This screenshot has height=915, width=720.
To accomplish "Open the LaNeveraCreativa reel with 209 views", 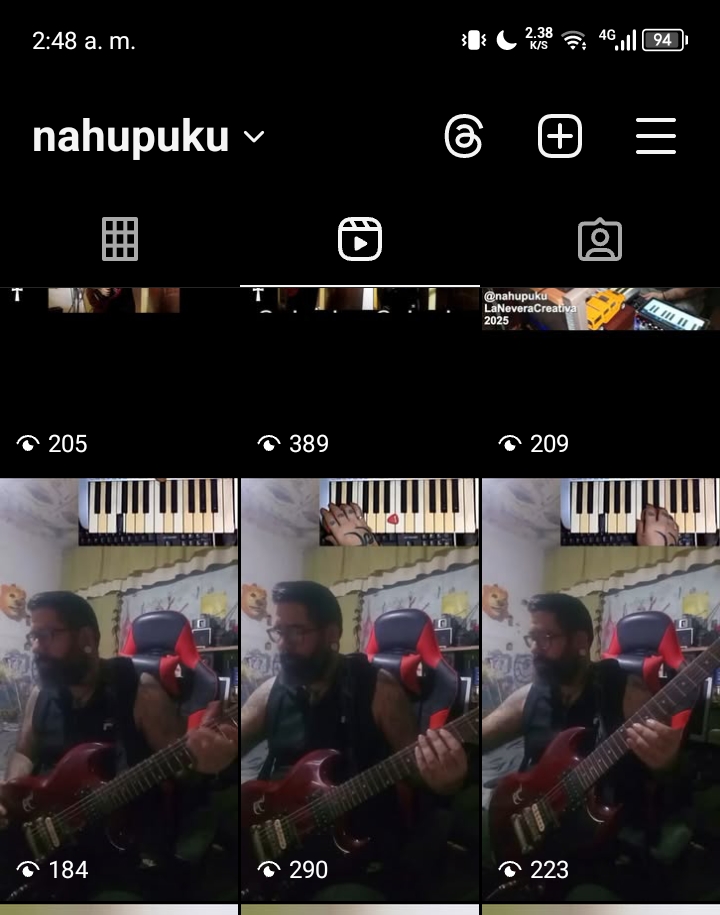I will pyautogui.click(x=600, y=380).
